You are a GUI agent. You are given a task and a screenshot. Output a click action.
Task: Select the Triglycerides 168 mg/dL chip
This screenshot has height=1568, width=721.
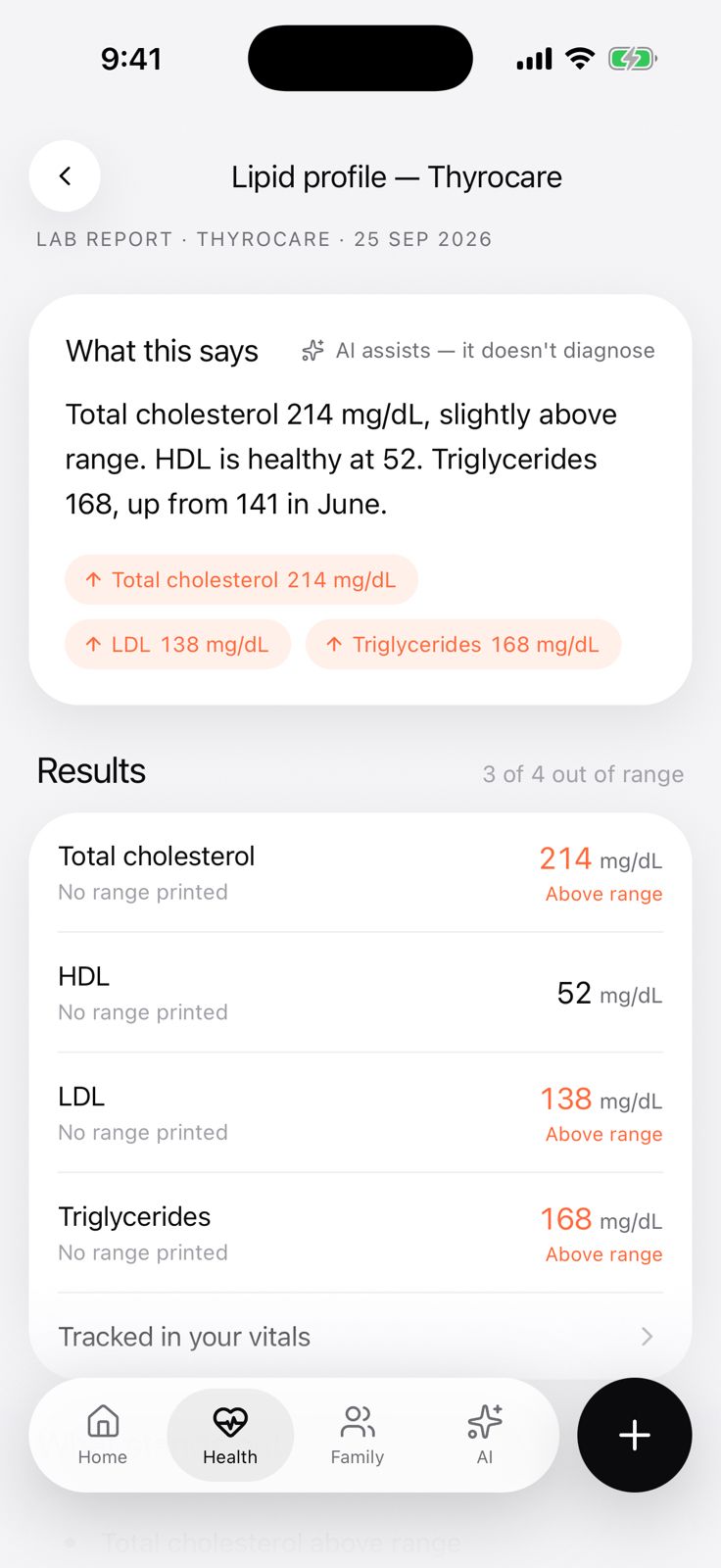[463, 645]
